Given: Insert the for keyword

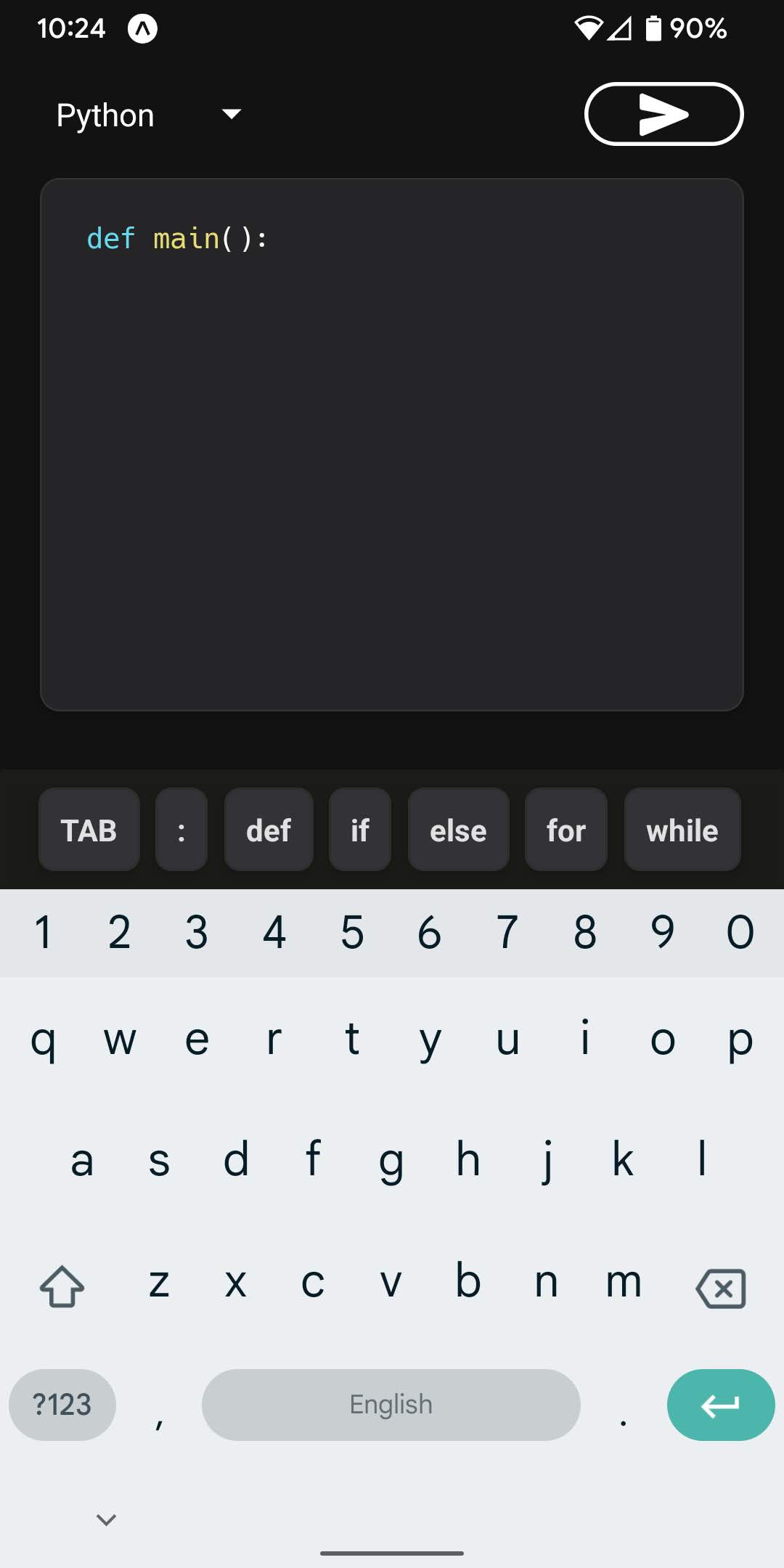Looking at the screenshot, I should click(x=566, y=830).
